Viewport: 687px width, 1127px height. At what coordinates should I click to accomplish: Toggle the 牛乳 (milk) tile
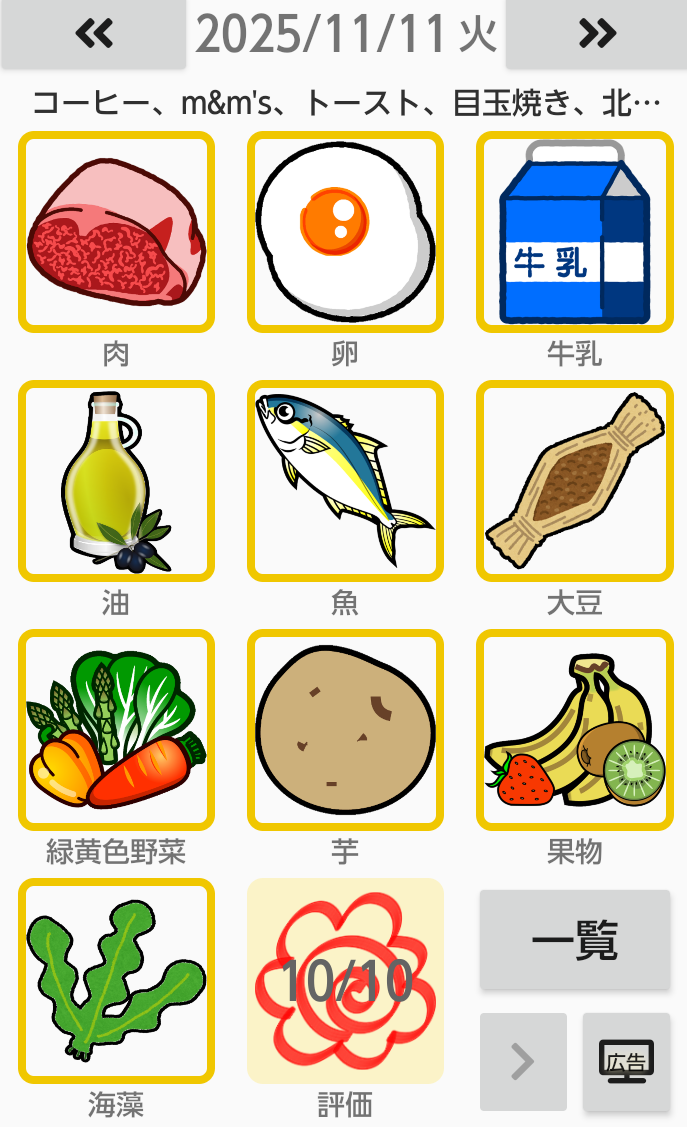574,232
